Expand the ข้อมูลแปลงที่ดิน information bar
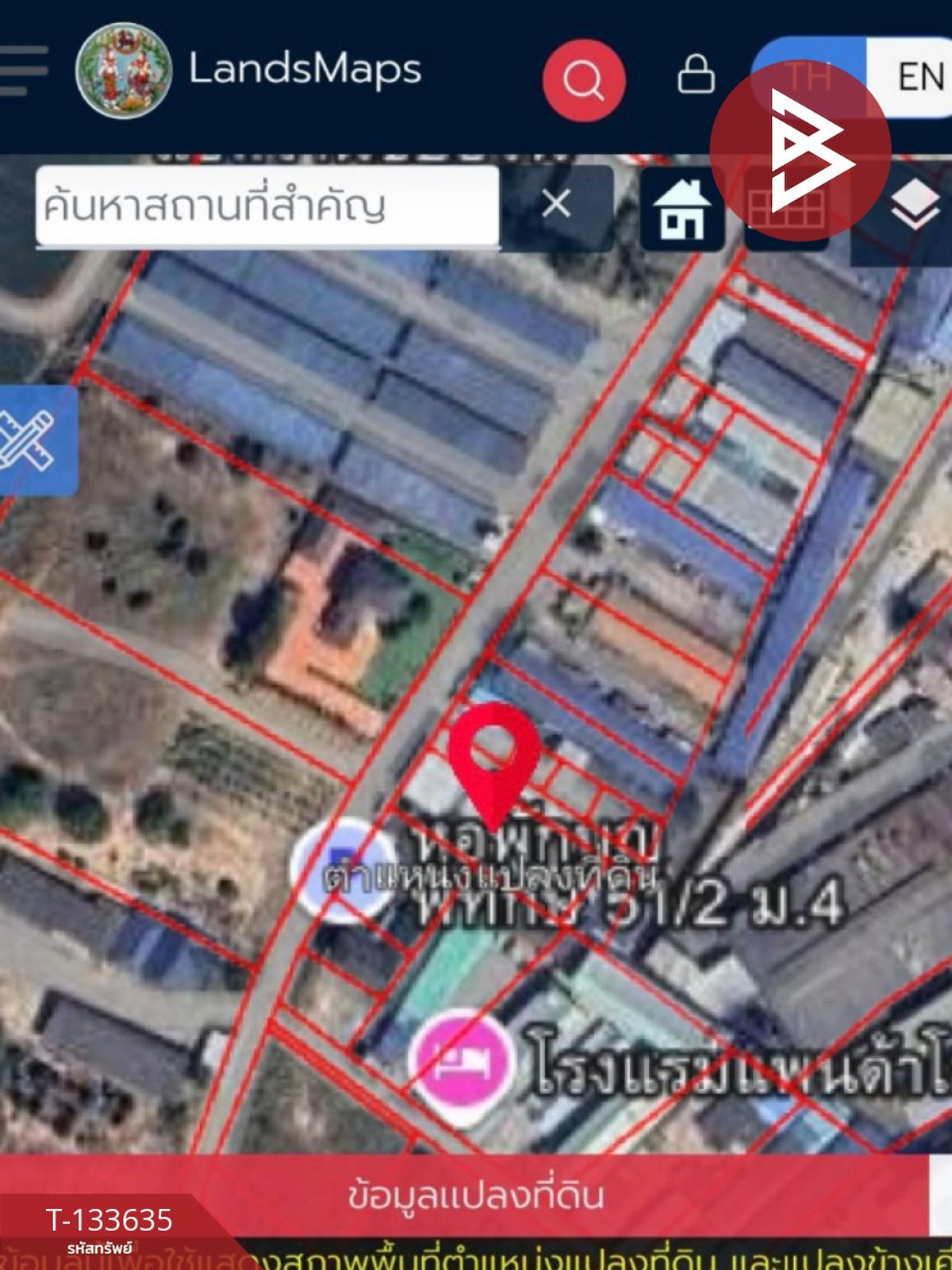Screen dimensions: 952x1270 (474, 1195)
